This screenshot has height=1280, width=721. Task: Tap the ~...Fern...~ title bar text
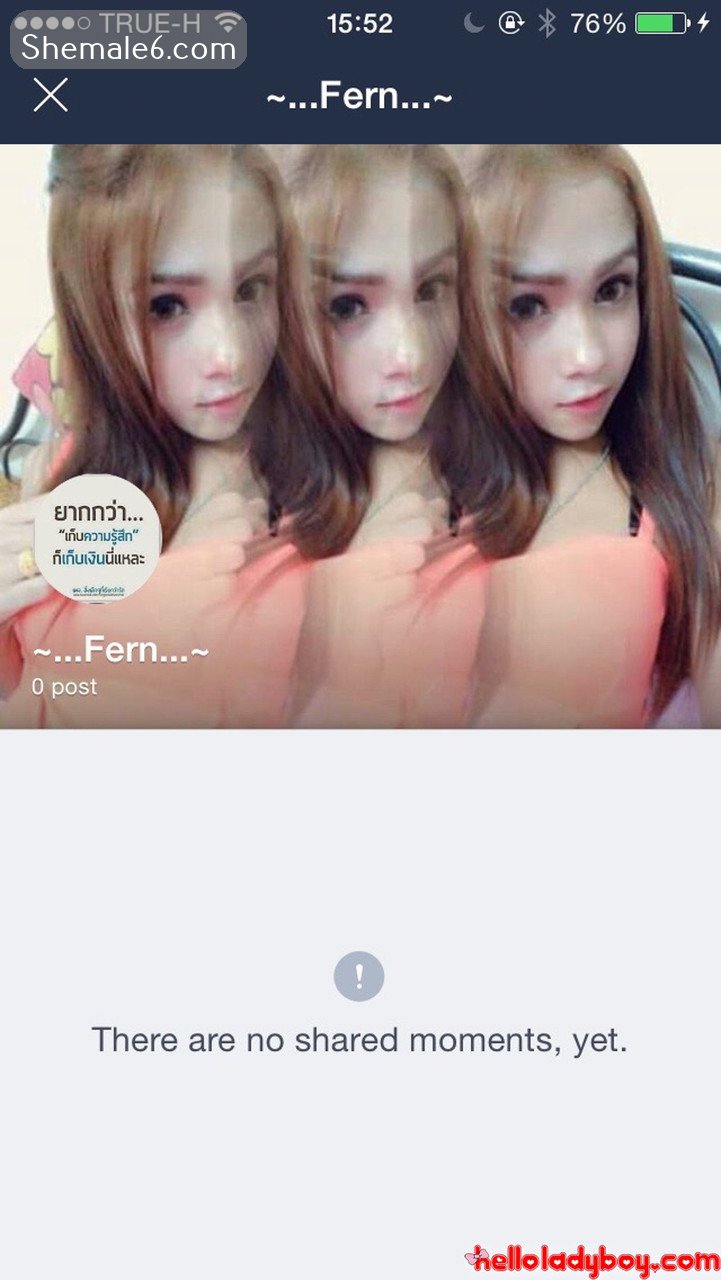point(360,97)
